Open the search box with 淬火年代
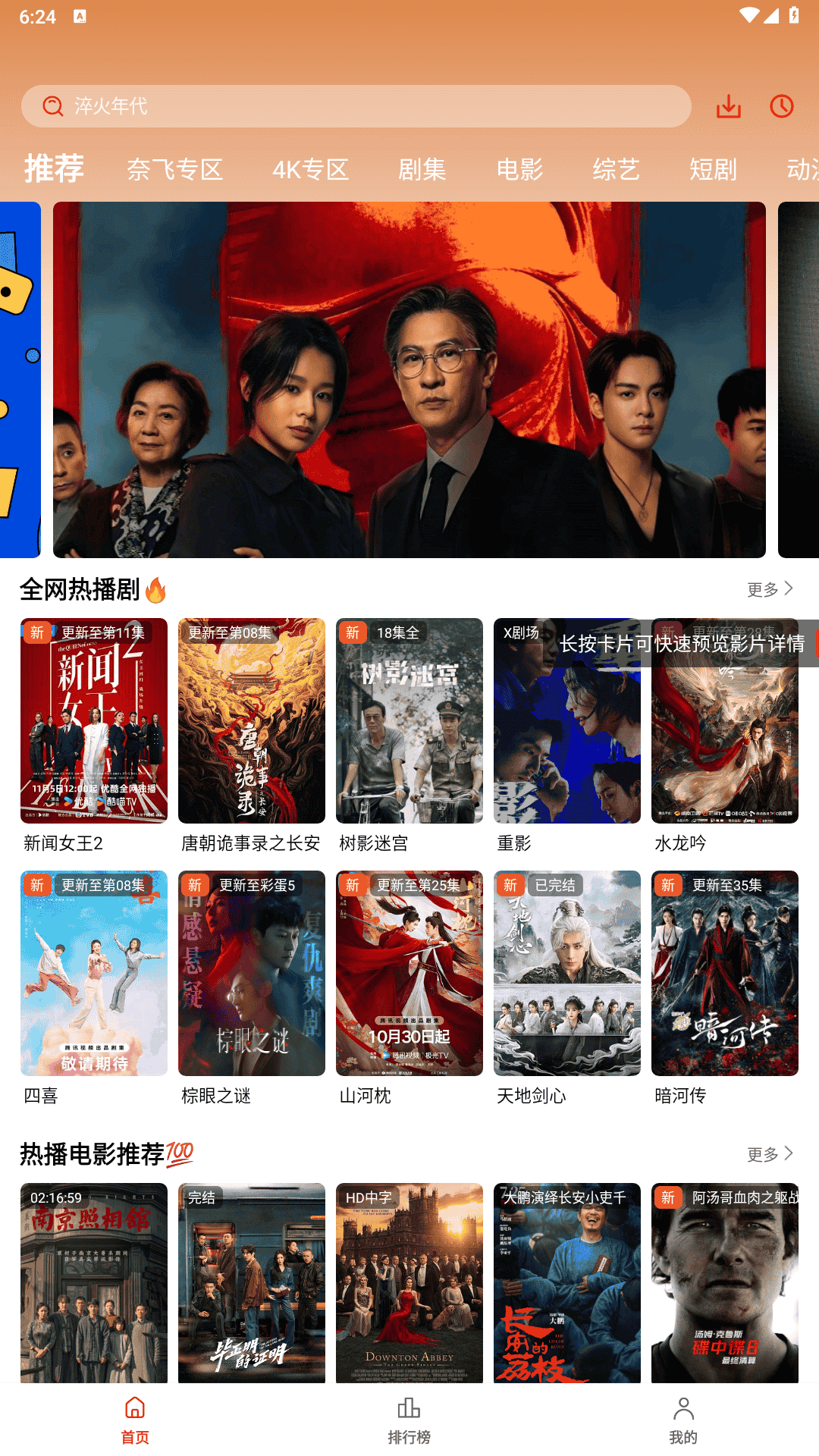 (356, 106)
